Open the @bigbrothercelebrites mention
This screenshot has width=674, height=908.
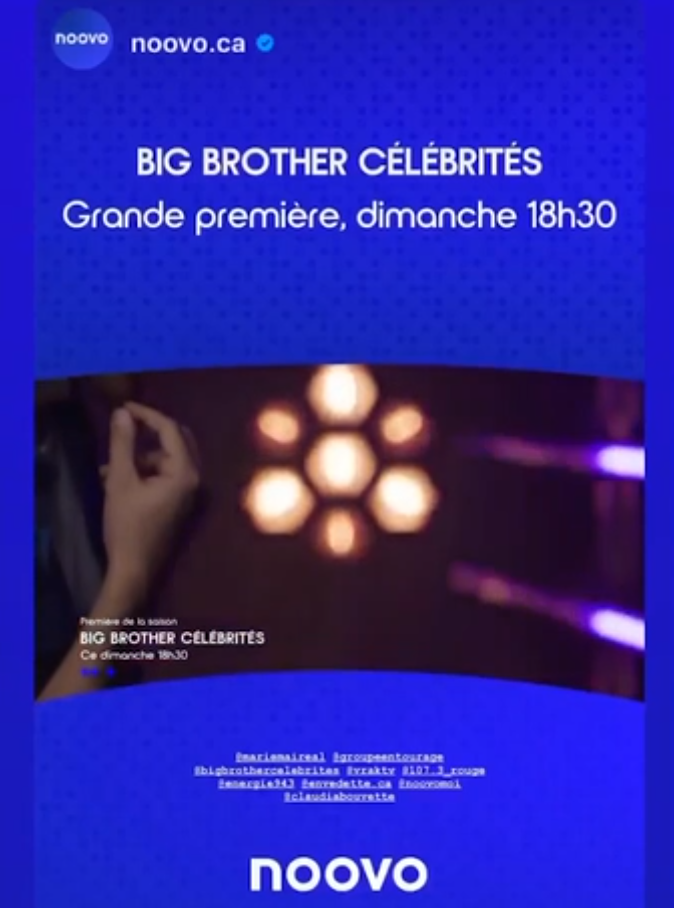(x=266, y=771)
